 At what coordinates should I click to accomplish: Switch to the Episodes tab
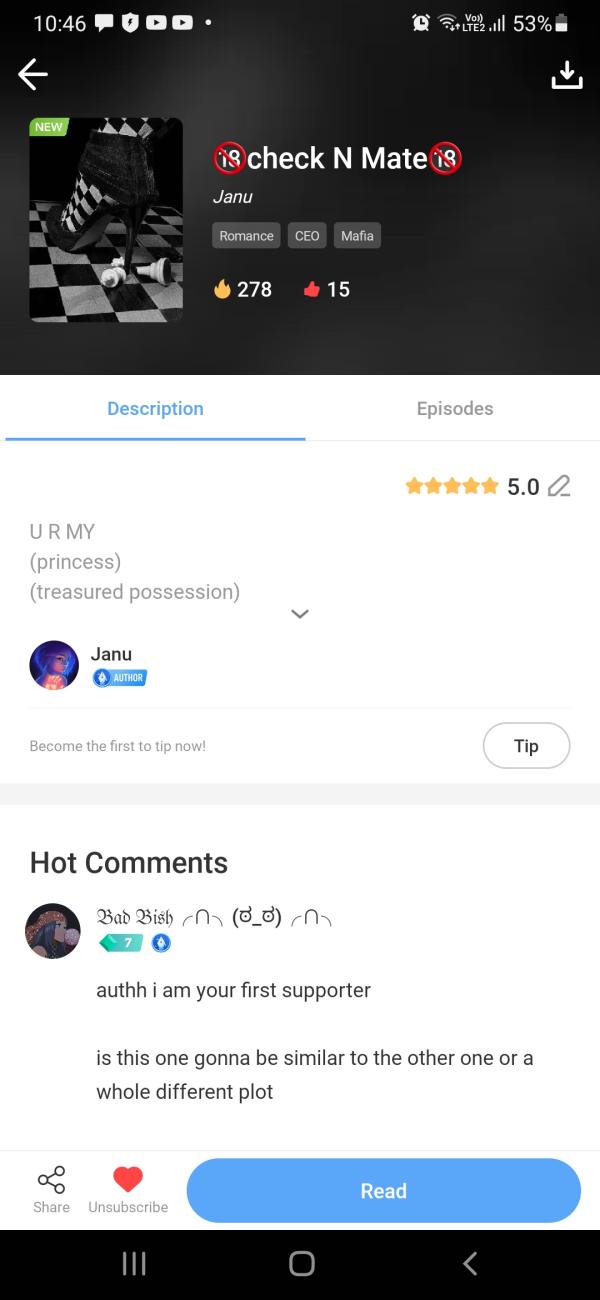point(454,408)
